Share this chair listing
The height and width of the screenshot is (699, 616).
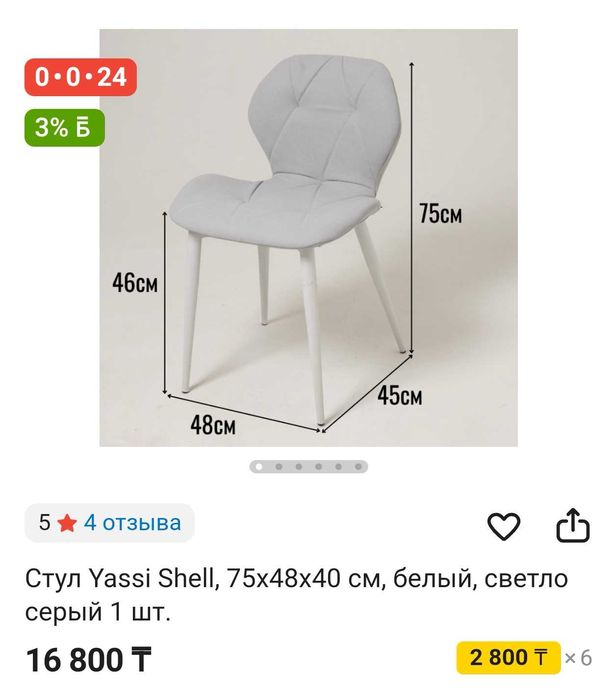(573, 525)
